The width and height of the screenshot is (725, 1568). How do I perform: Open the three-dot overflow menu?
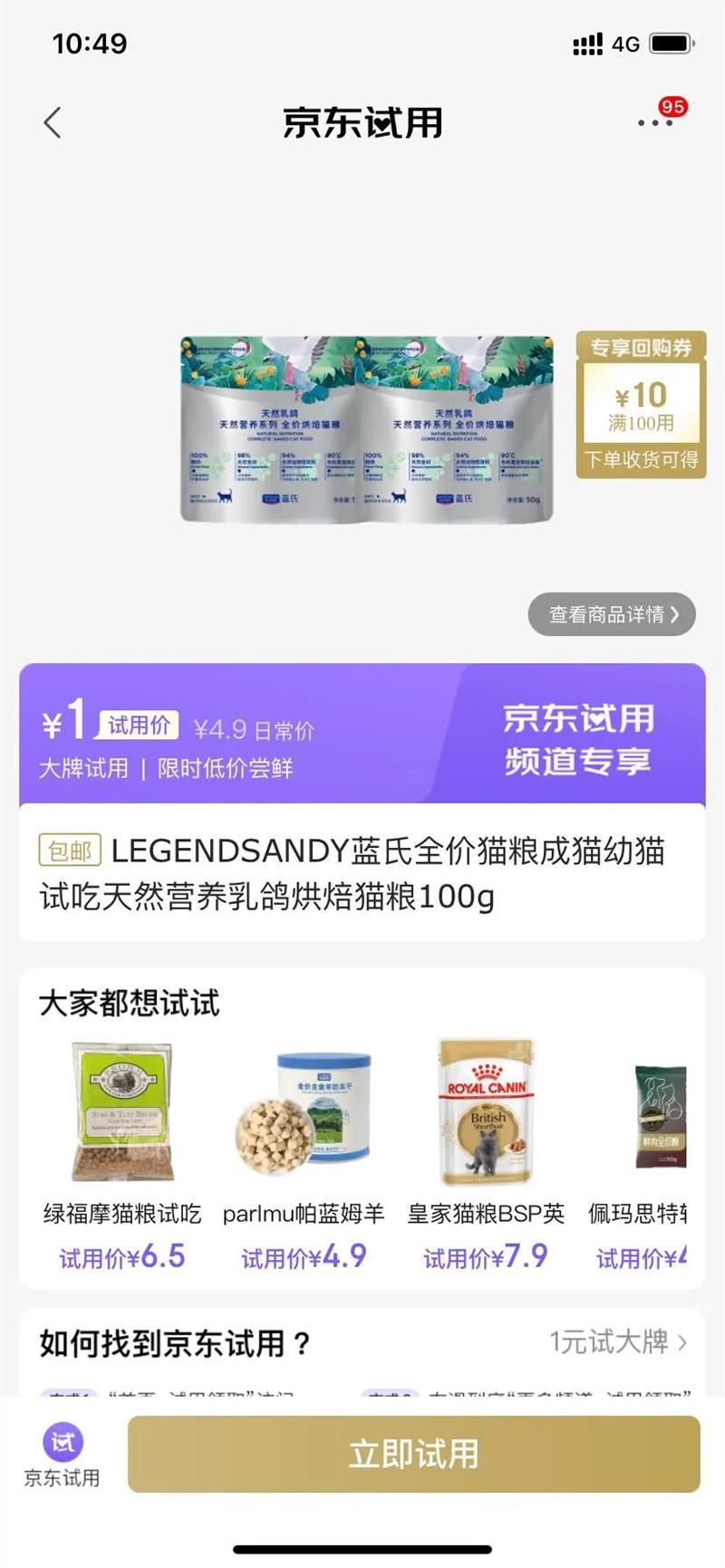pos(654,123)
